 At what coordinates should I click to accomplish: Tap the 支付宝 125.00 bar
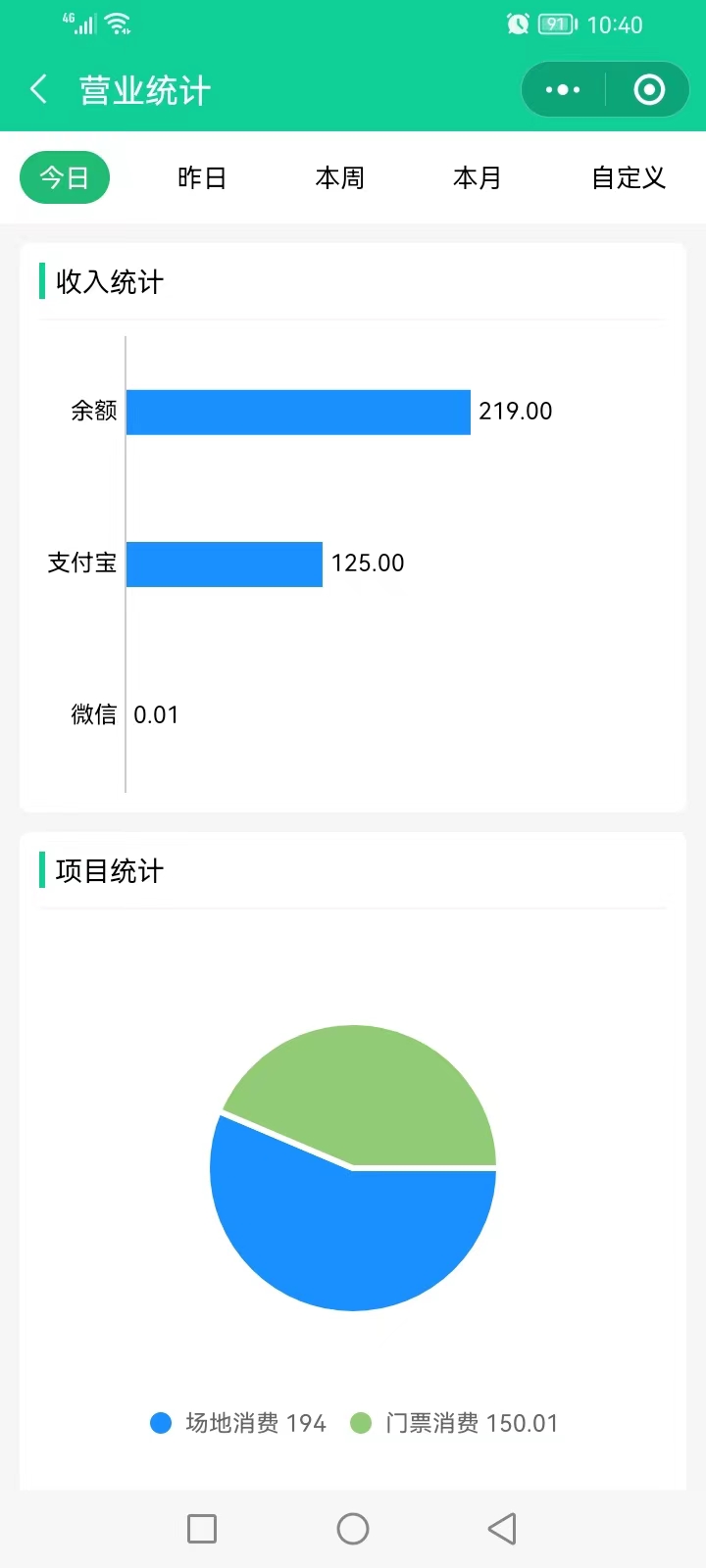226,563
